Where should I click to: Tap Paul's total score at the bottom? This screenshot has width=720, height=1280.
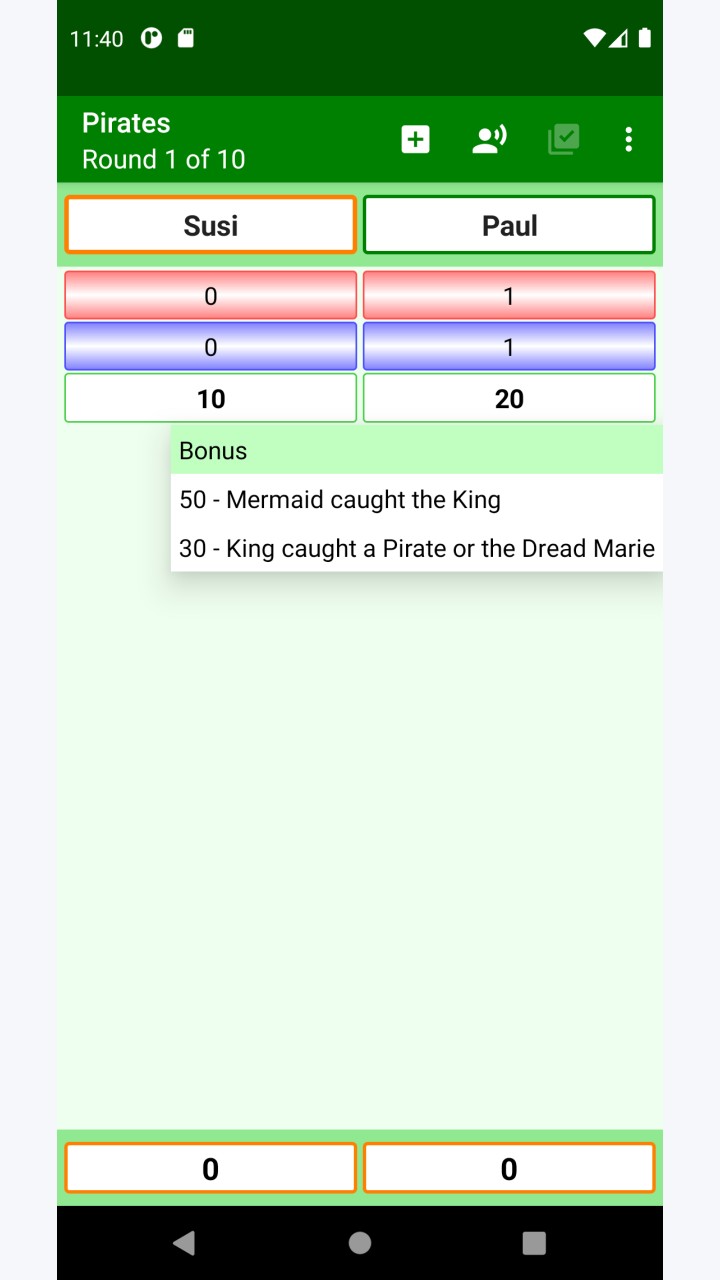[509, 1168]
